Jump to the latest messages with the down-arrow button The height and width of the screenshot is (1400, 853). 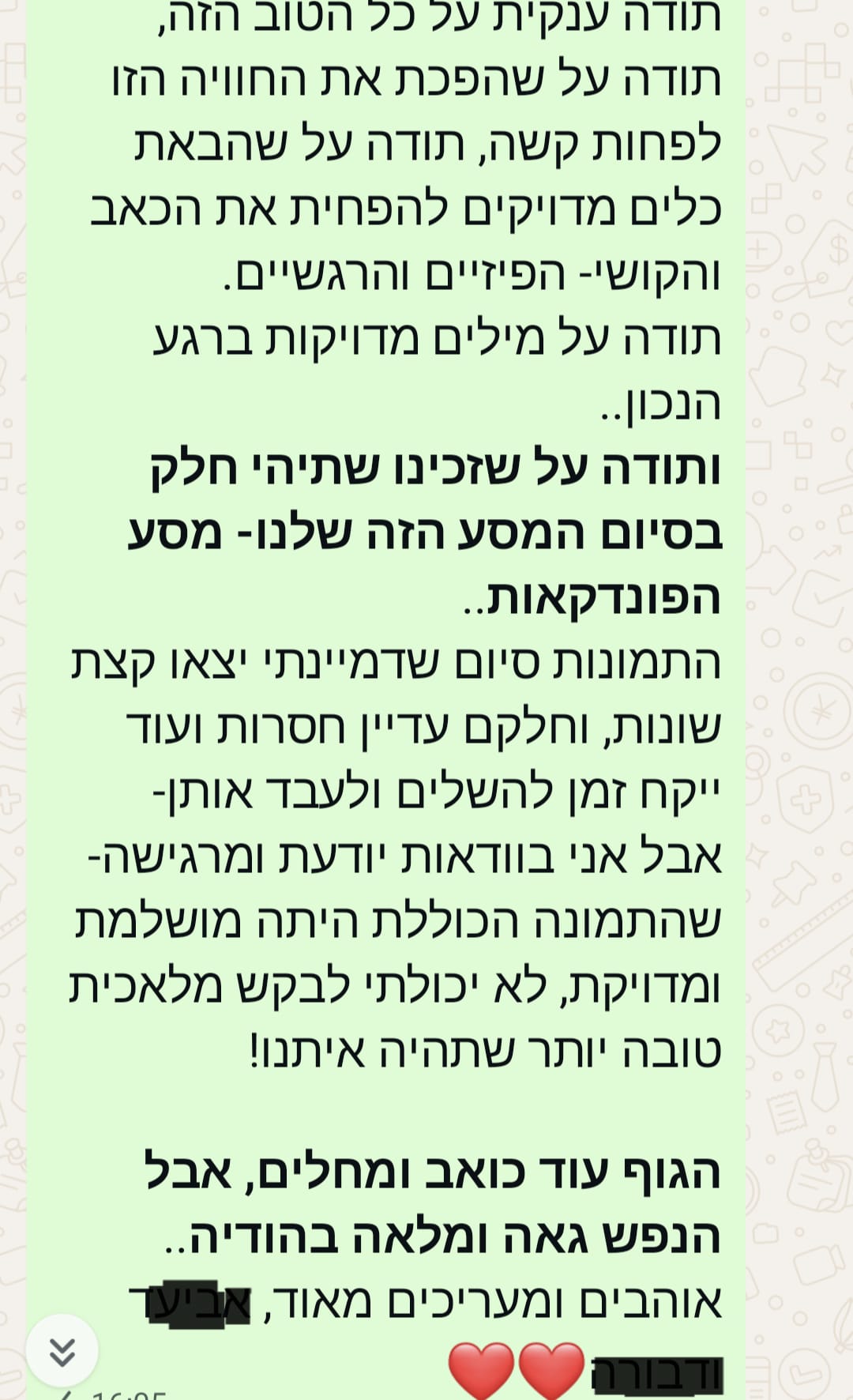tap(62, 1351)
